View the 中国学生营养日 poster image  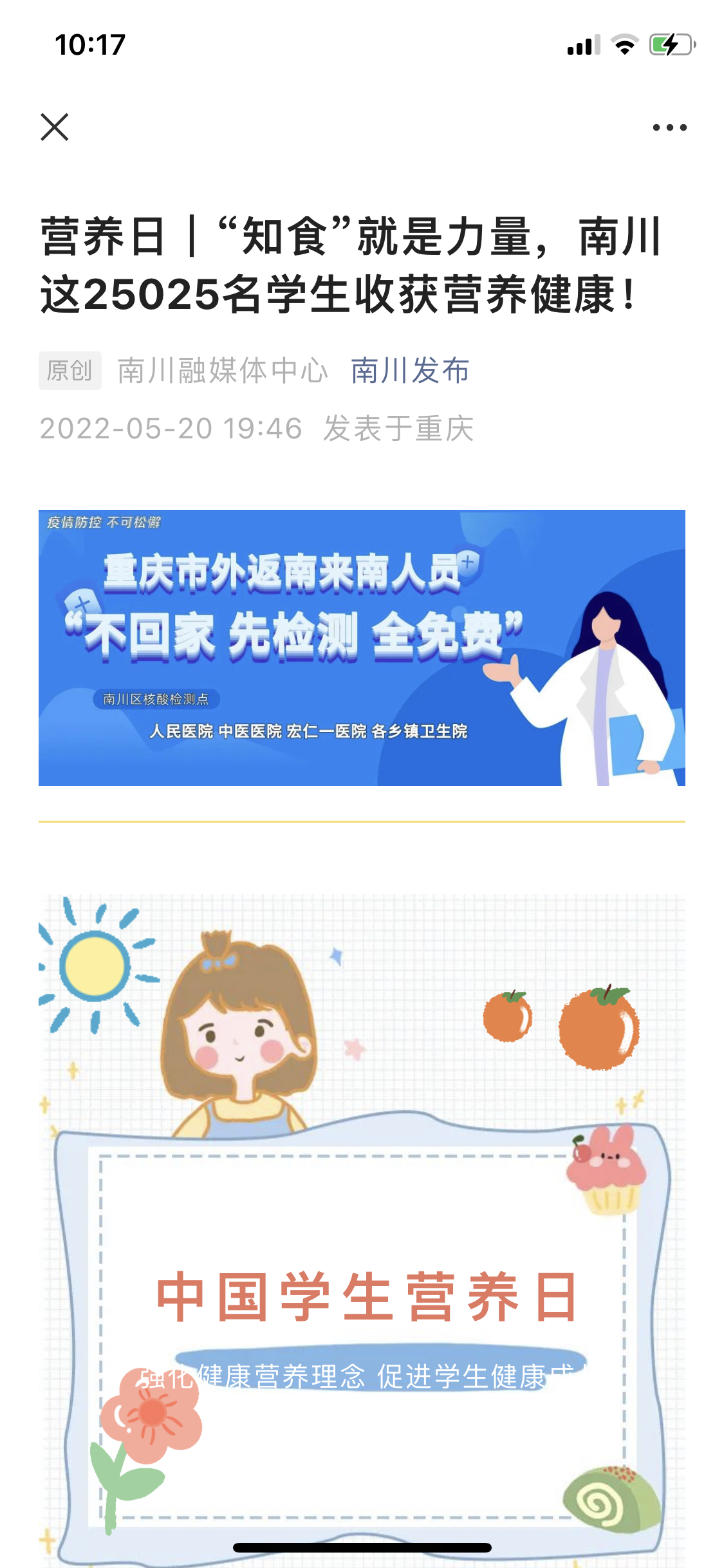coord(362,1223)
